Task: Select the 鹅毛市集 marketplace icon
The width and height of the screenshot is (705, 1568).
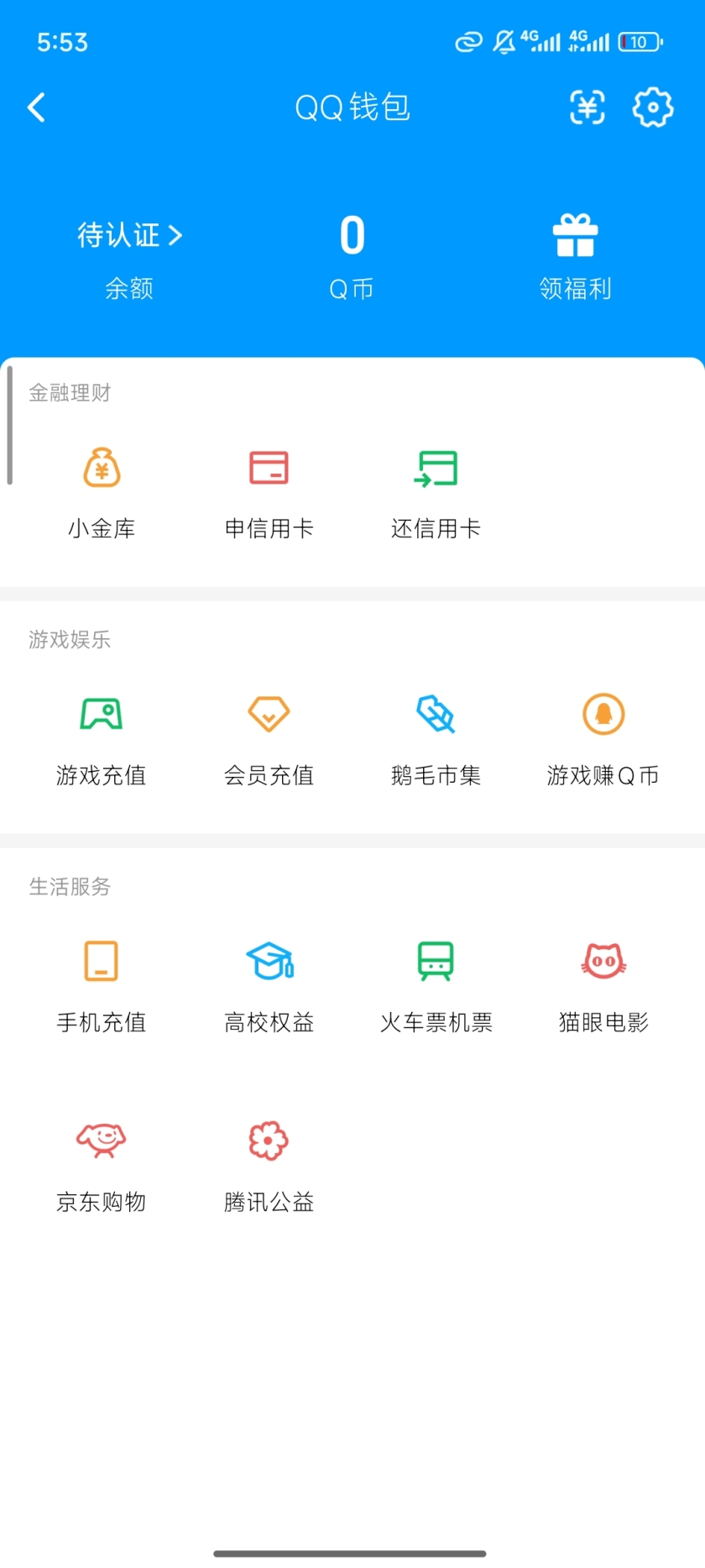Action: (x=436, y=735)
